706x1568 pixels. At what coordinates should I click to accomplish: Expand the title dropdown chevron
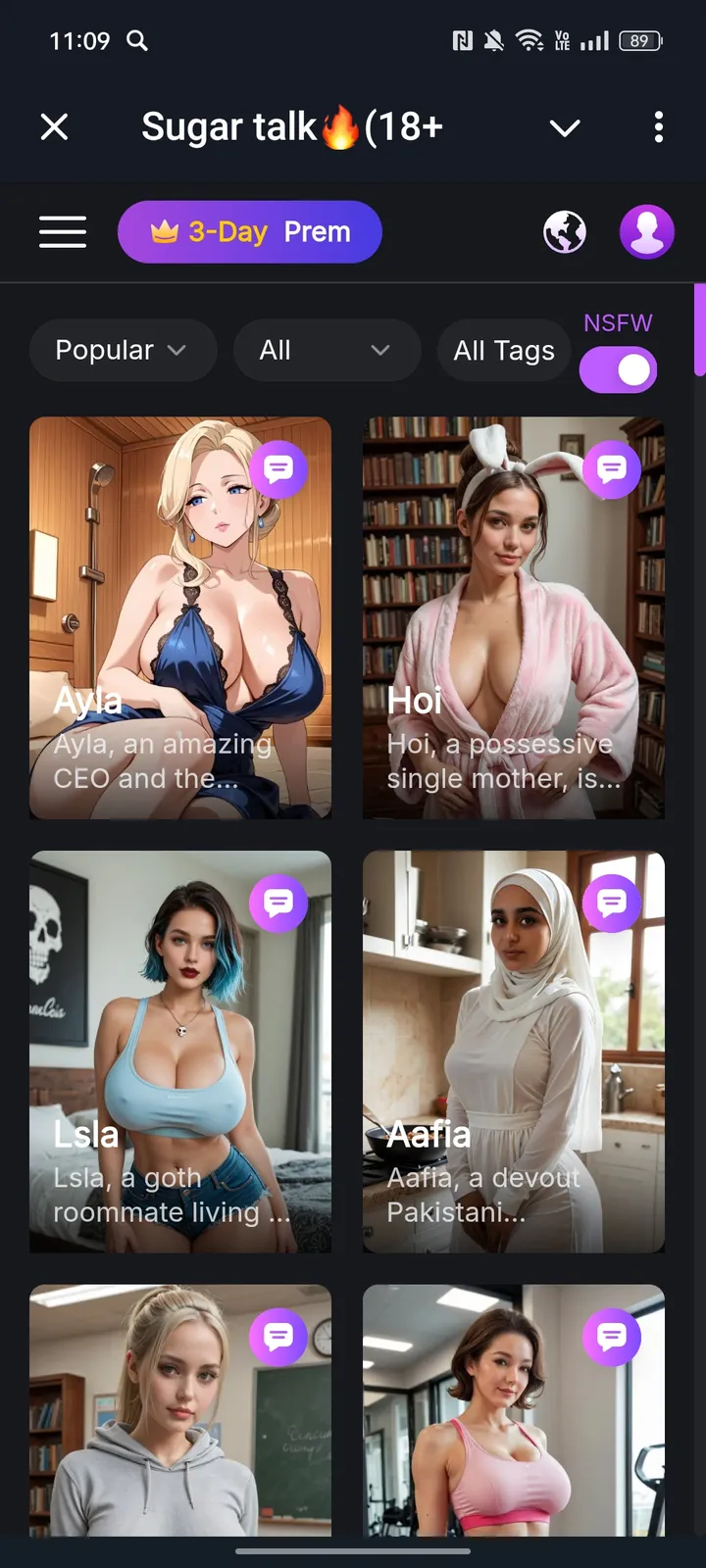[565, 127]
